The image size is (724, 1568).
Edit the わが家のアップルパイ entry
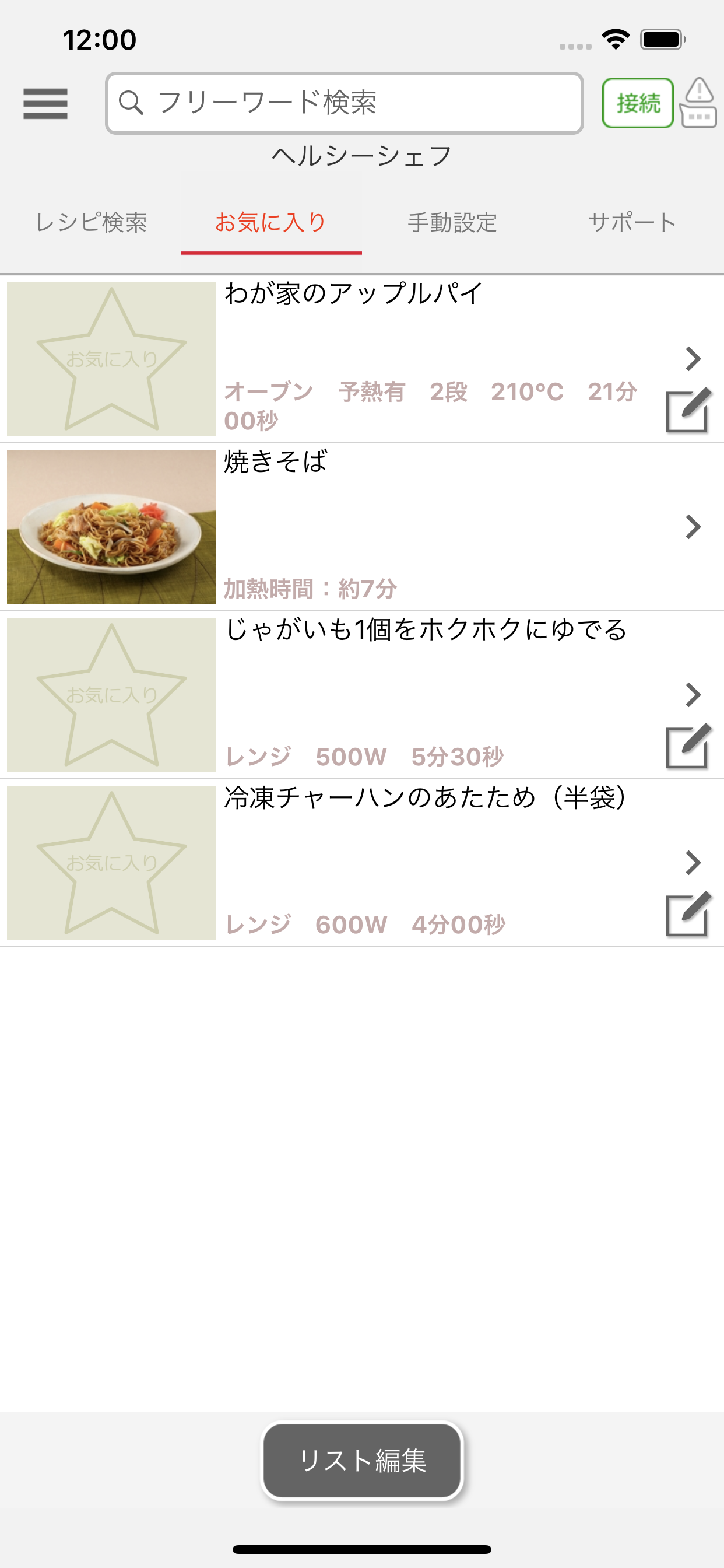pos(687,410)
